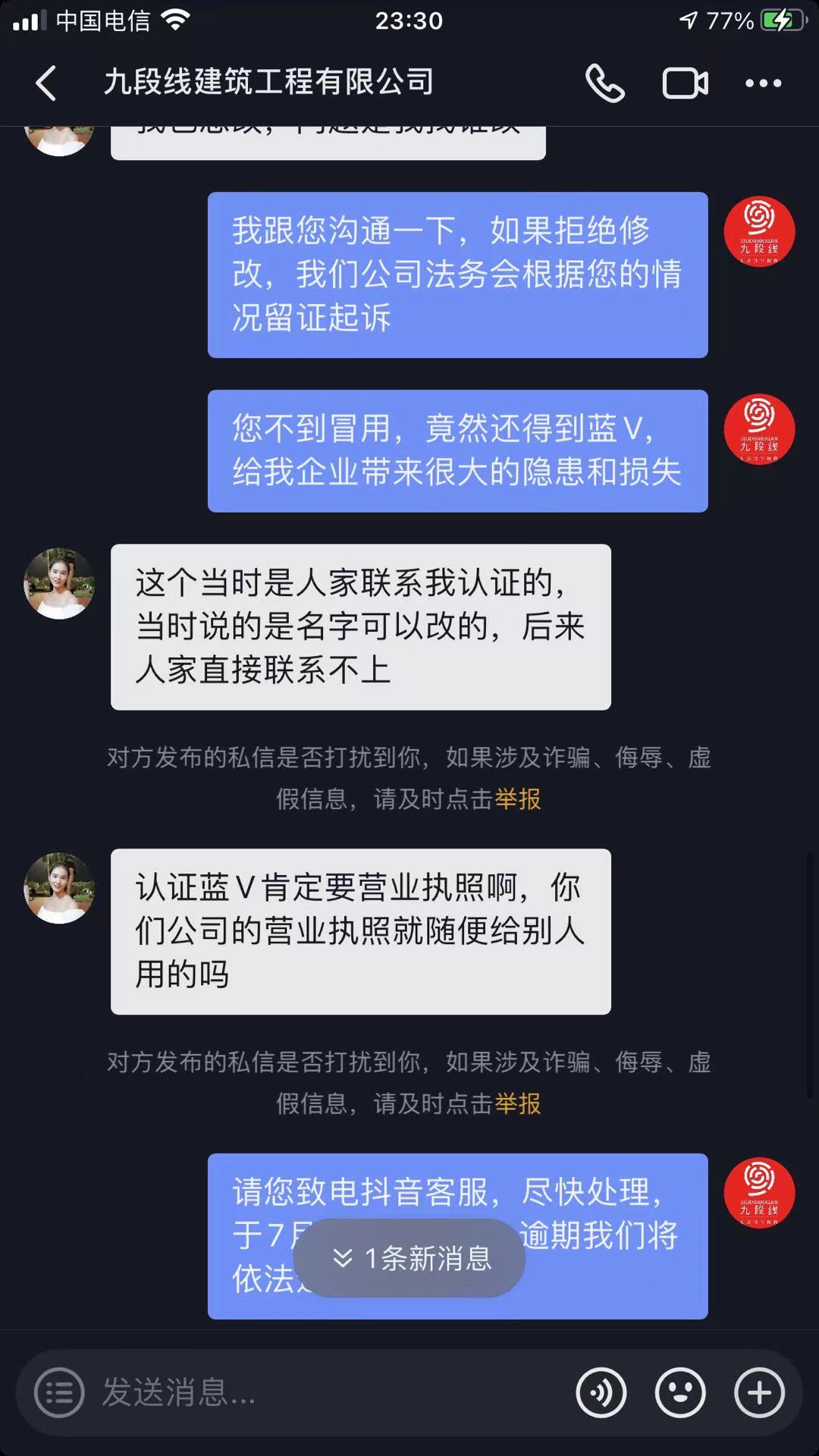Tap 举报 link under the 营业执照 message

[518, 1103]
